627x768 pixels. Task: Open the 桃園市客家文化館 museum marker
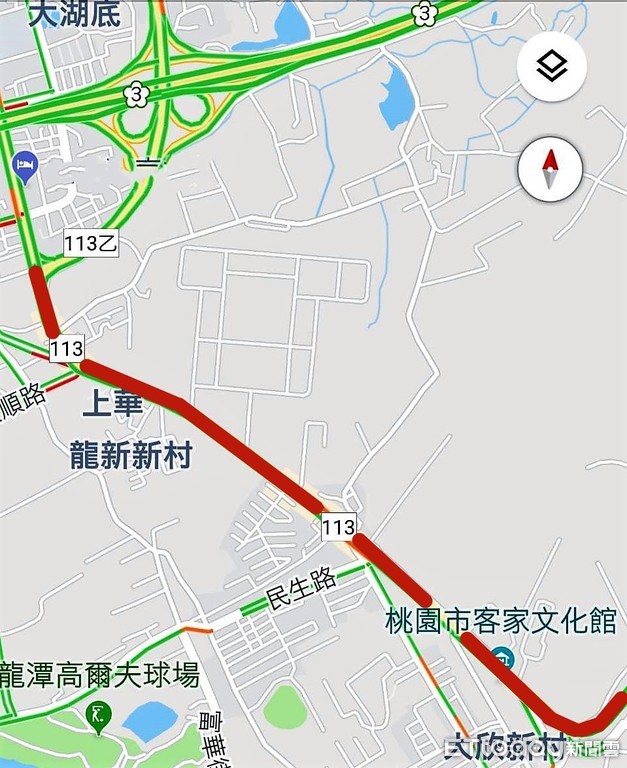(502, 657)
